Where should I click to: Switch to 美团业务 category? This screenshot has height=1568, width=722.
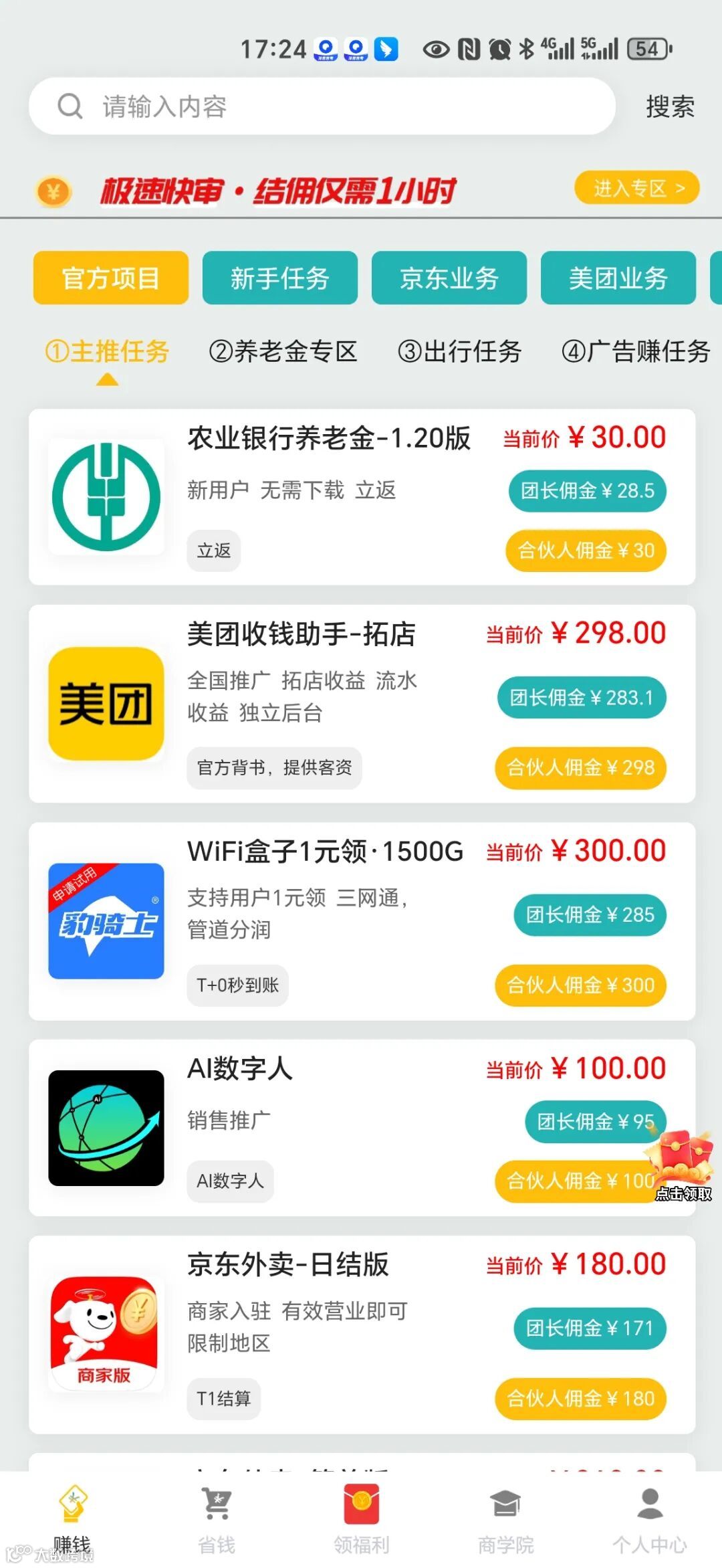point(618,278)
